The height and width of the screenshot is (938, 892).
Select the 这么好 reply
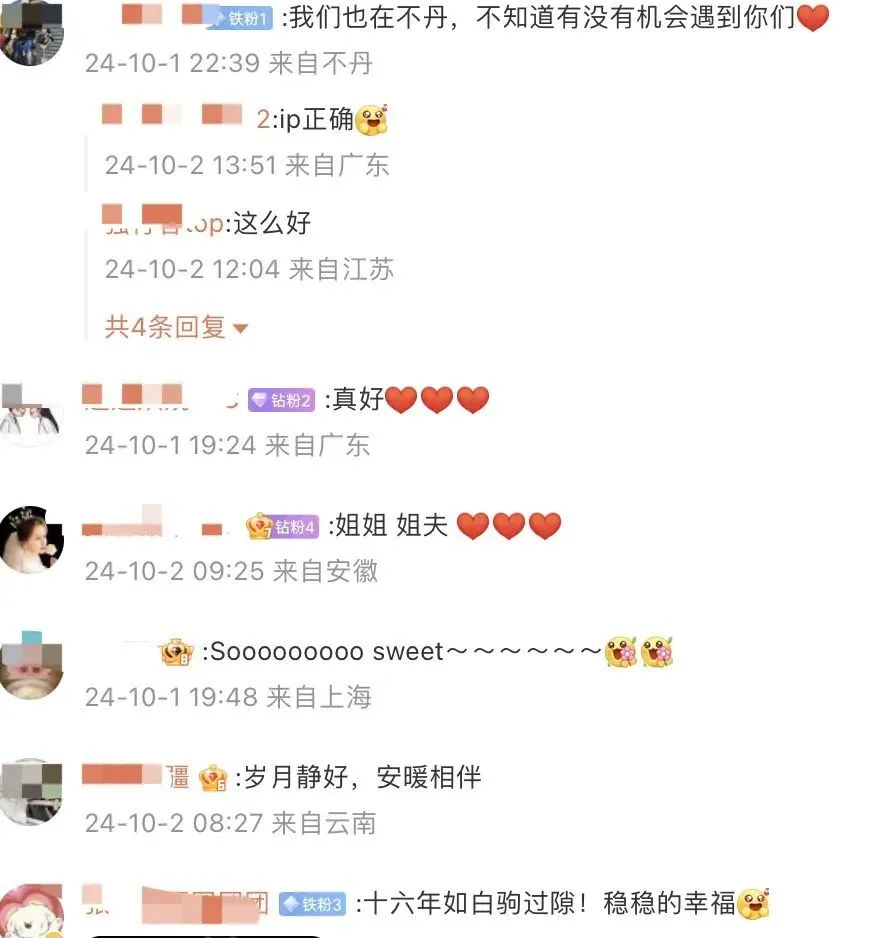(x=271, y=223)
